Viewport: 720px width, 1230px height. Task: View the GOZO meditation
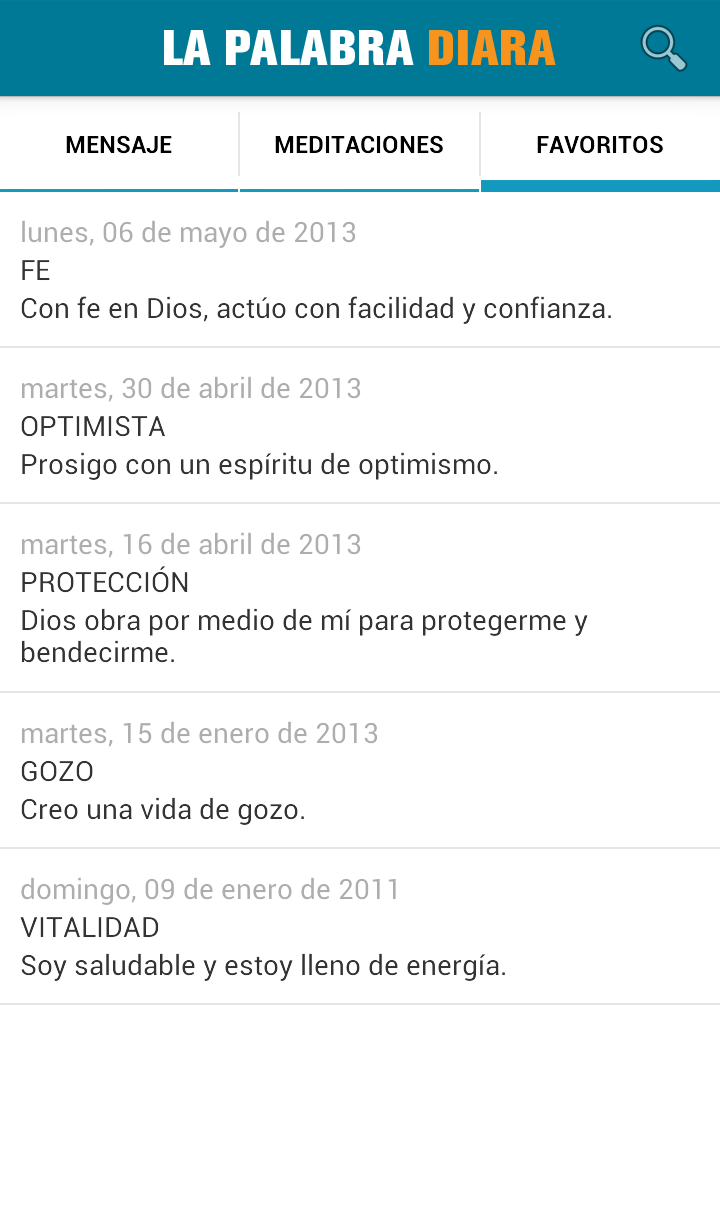tap(360, 771)
